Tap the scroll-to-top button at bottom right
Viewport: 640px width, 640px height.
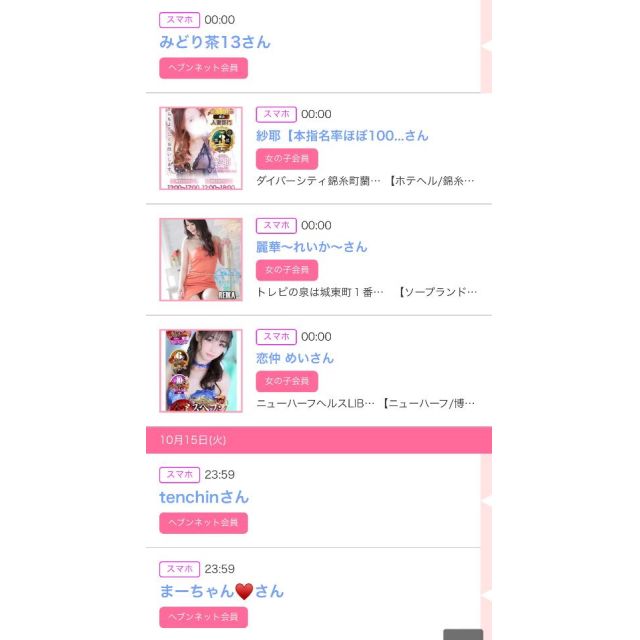[x=463, y=633]
